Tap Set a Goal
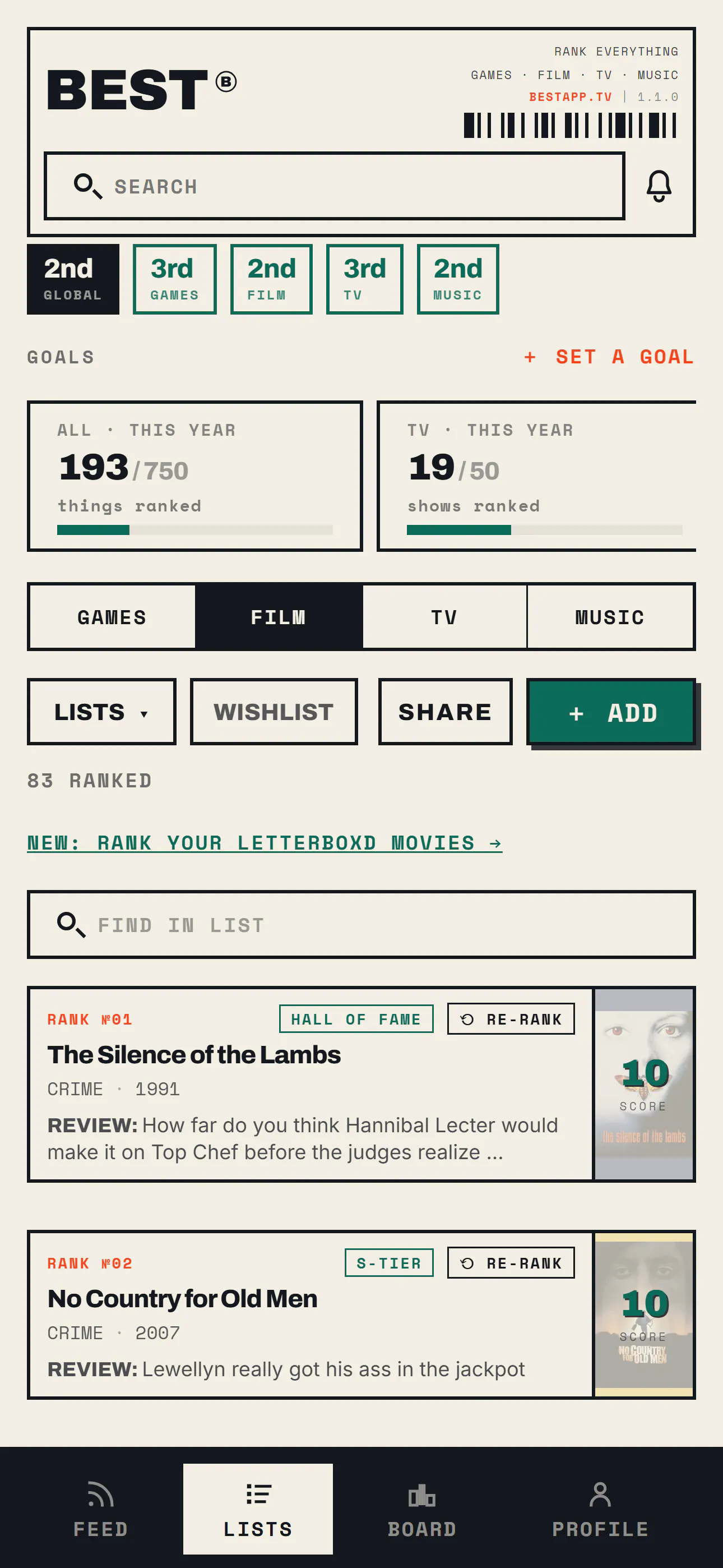The height and width of the screenshot is (1568, 723). (609, 357)
